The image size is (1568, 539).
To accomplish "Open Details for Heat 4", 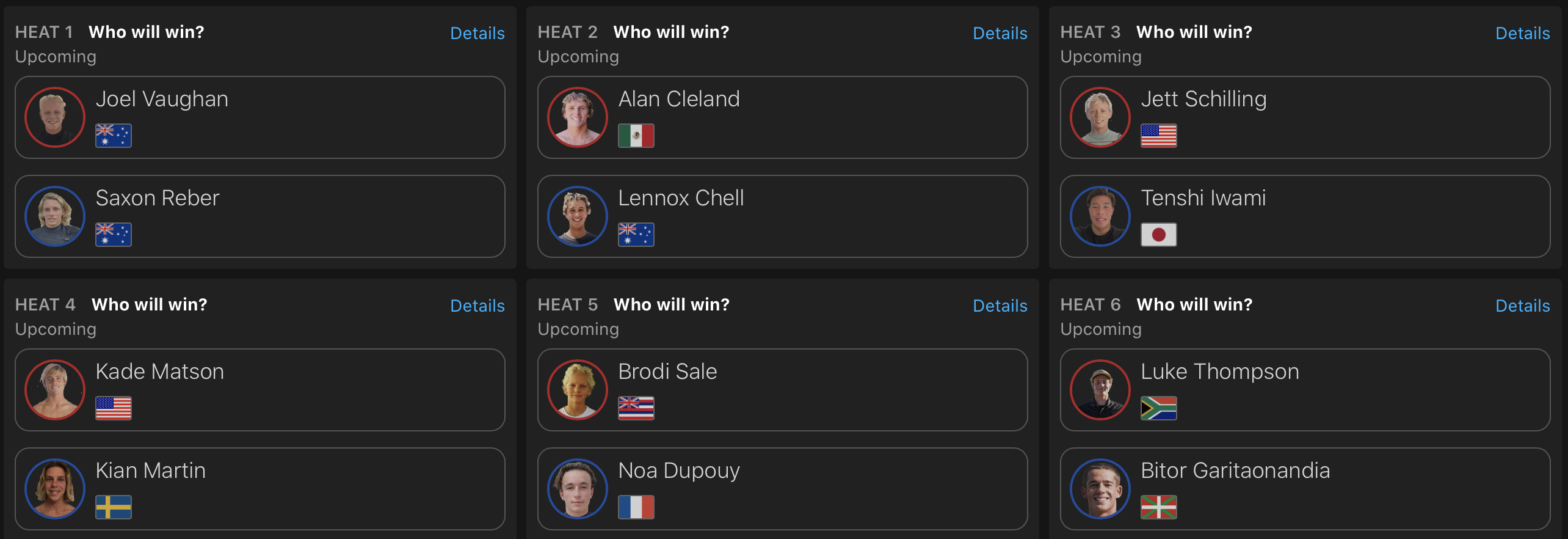I will click(x=477, y=306).
